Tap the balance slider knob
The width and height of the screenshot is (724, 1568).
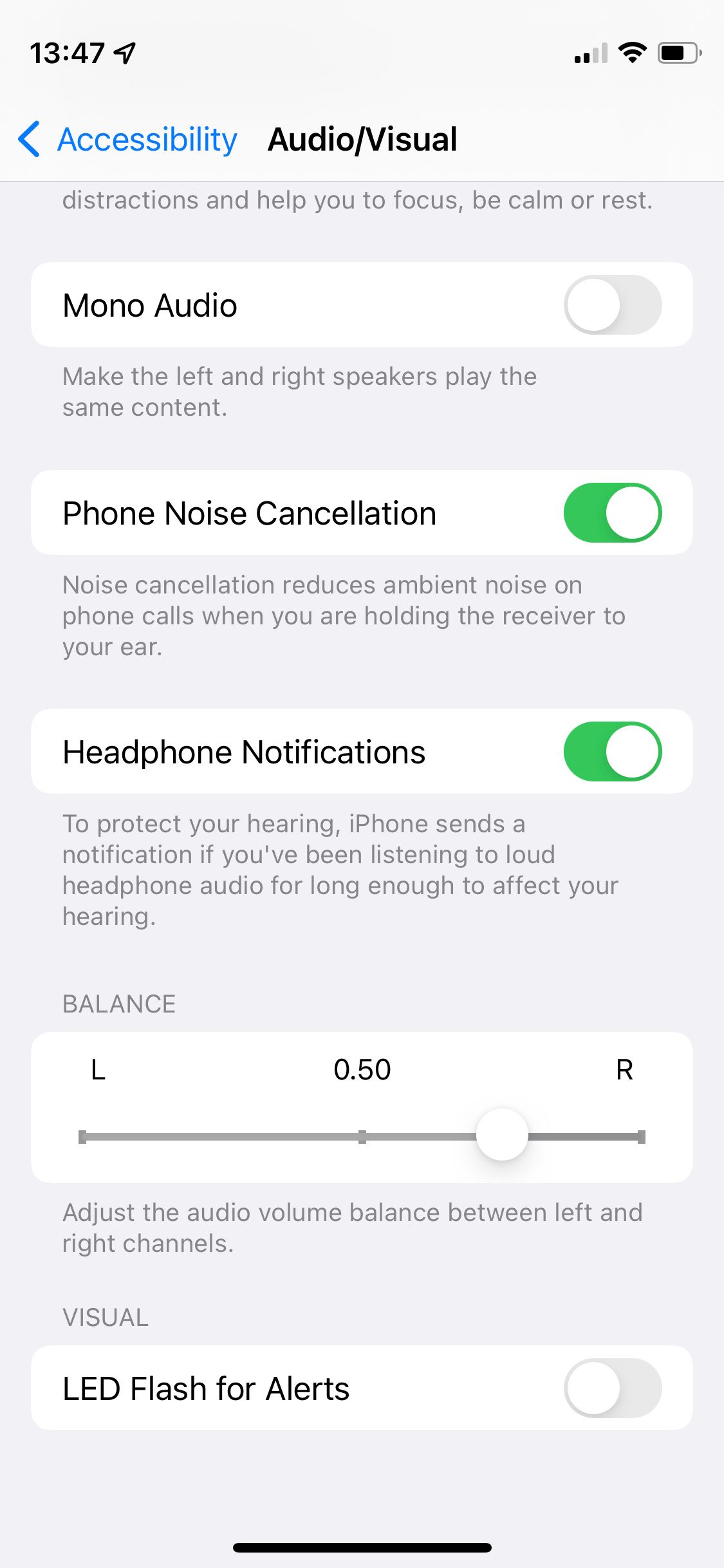coord(502,1134)
